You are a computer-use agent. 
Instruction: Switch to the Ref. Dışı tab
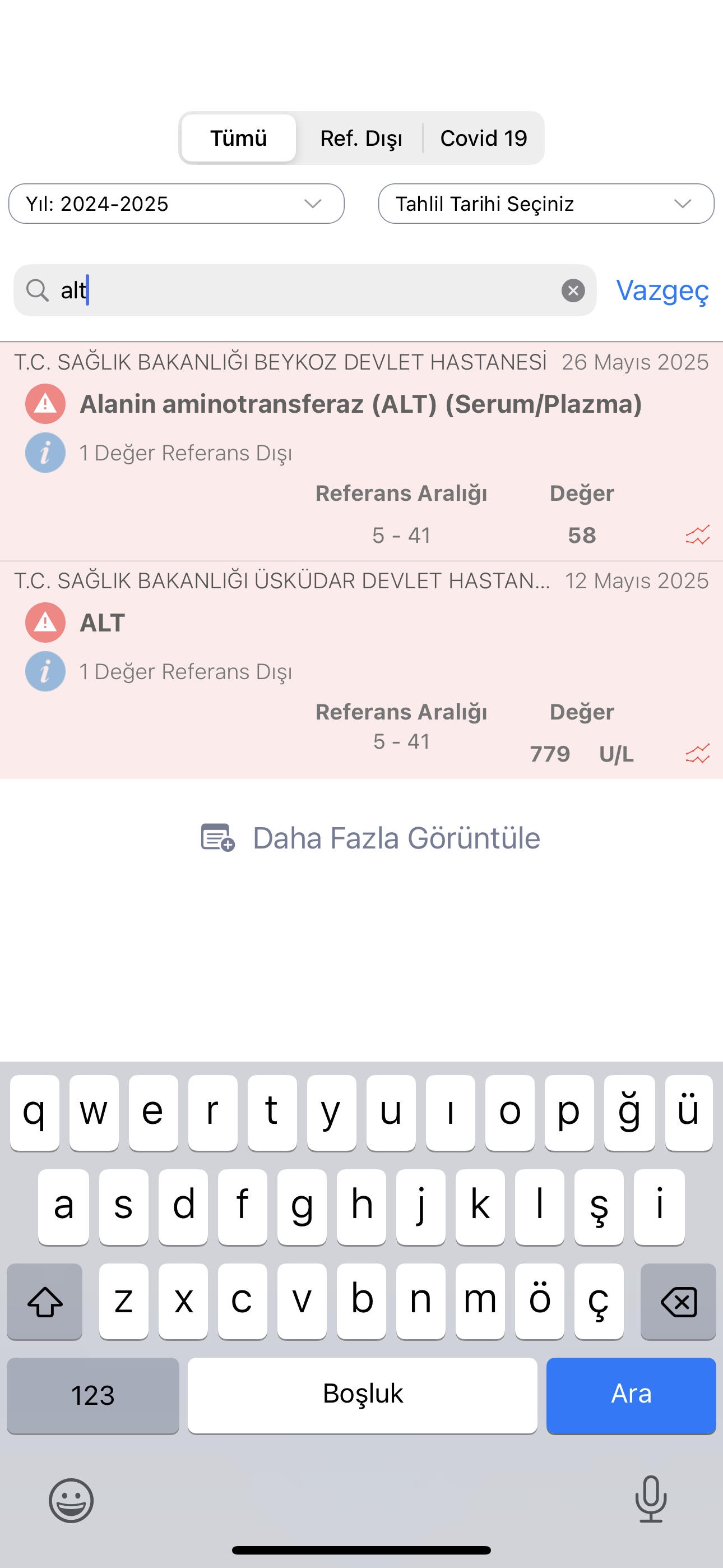click(x=361, y=138)
